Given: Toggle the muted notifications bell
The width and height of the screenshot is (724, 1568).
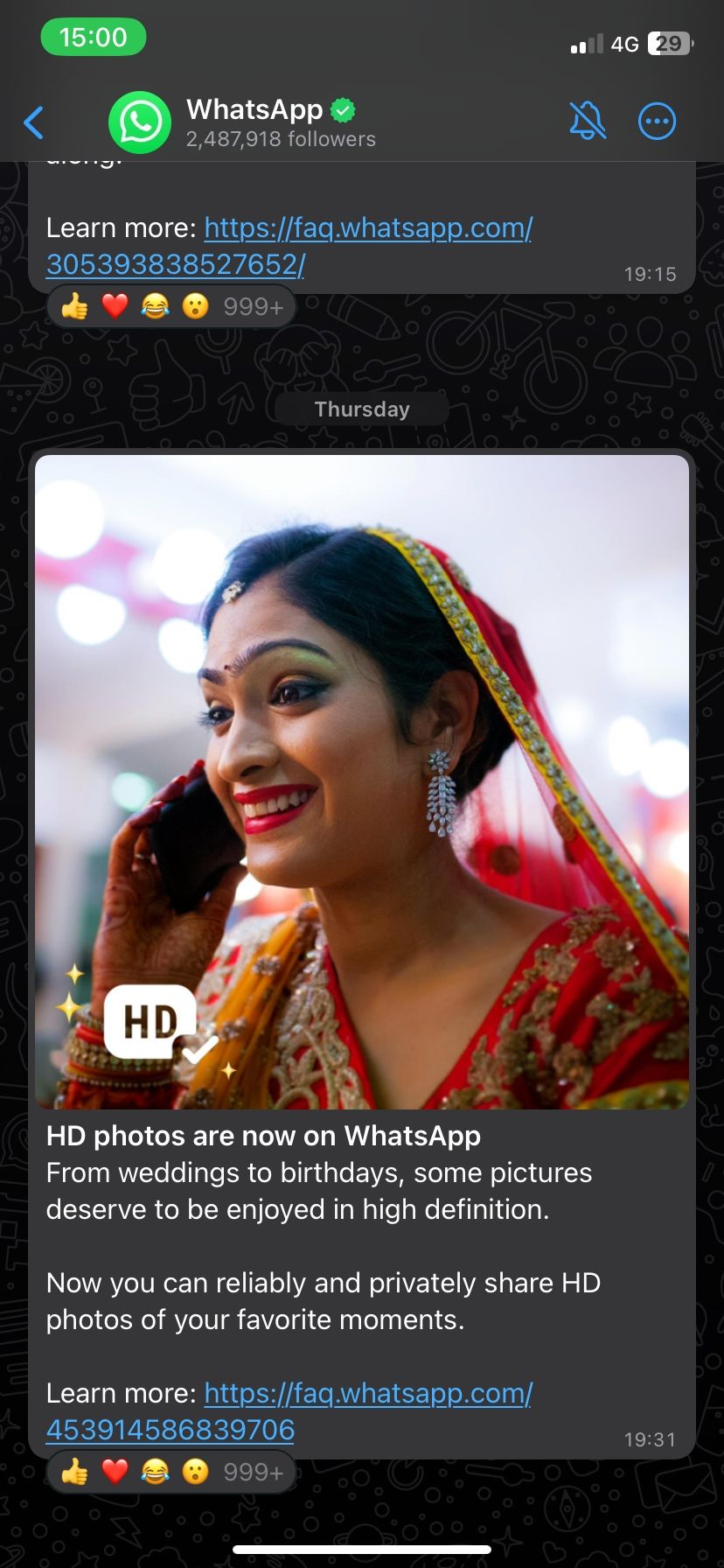Looking at the screenshot, I should (588, 121).
